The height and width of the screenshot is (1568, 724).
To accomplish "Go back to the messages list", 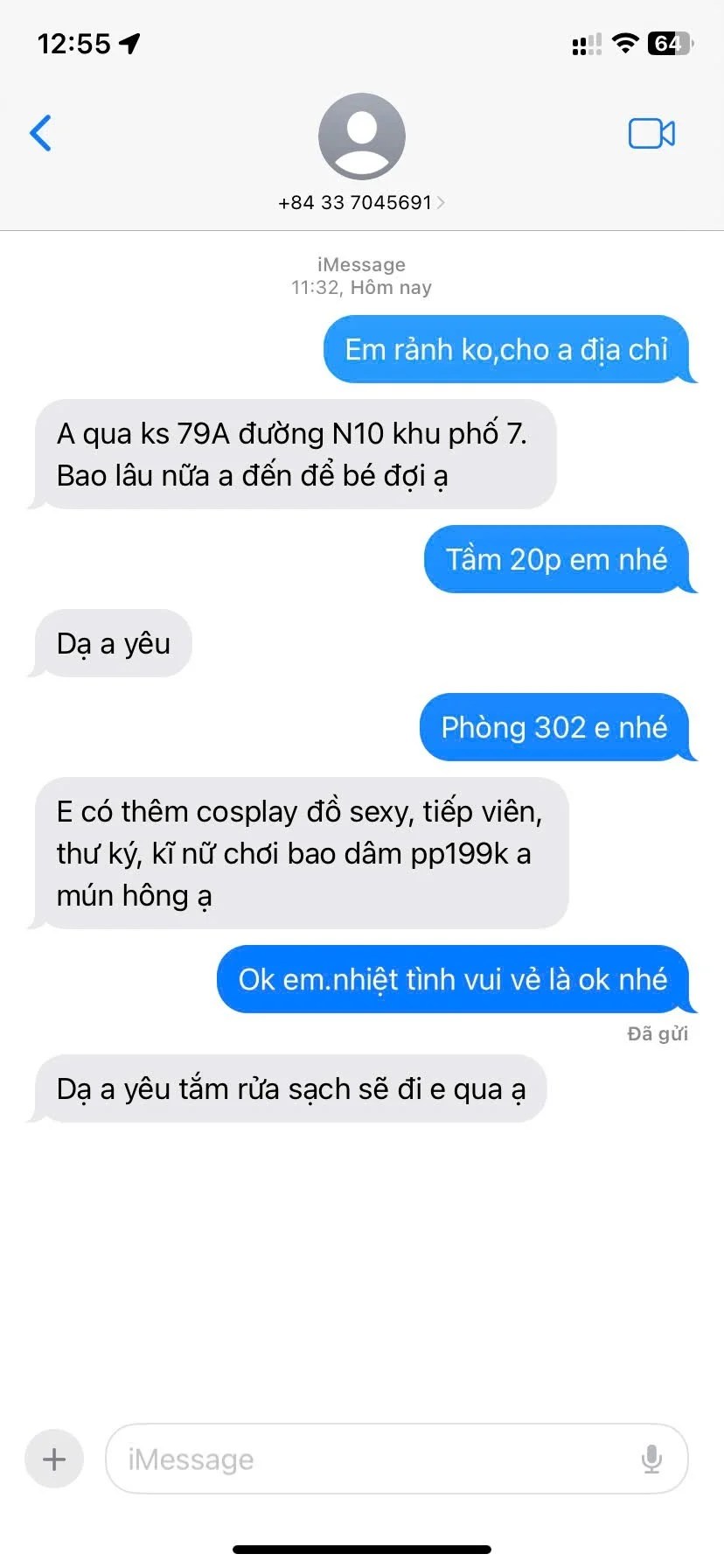I will tap(41, 133).
